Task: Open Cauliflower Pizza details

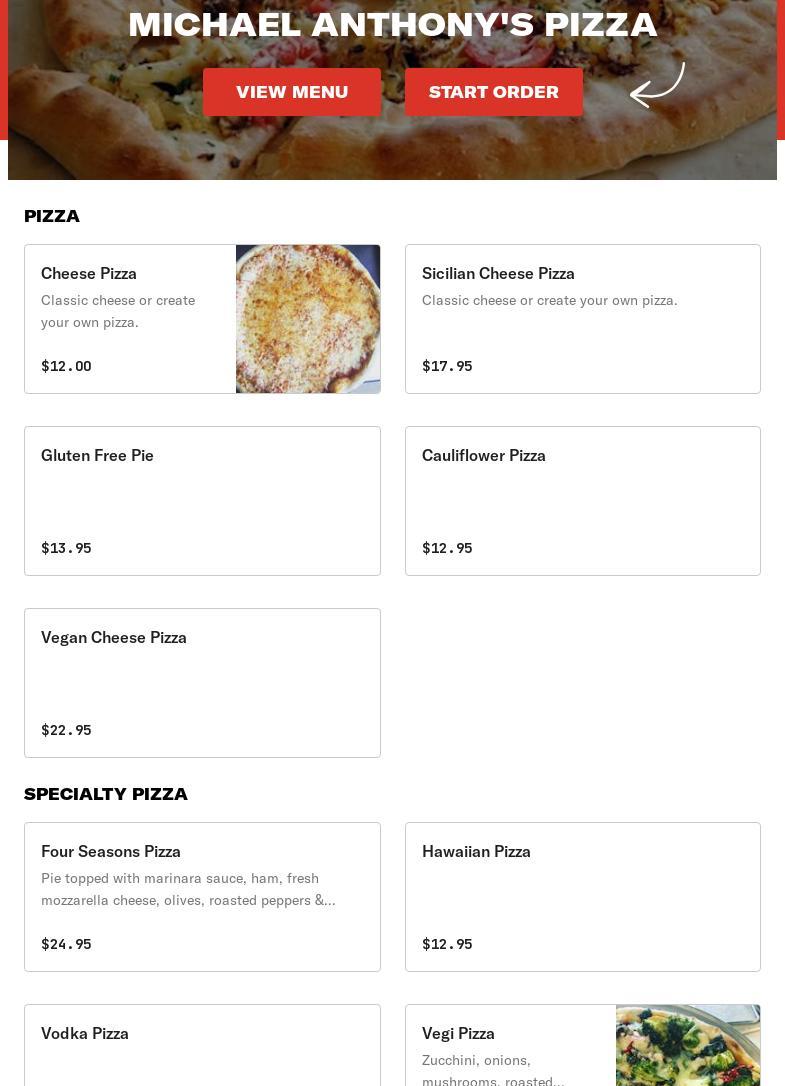Action: pos(582,501)
